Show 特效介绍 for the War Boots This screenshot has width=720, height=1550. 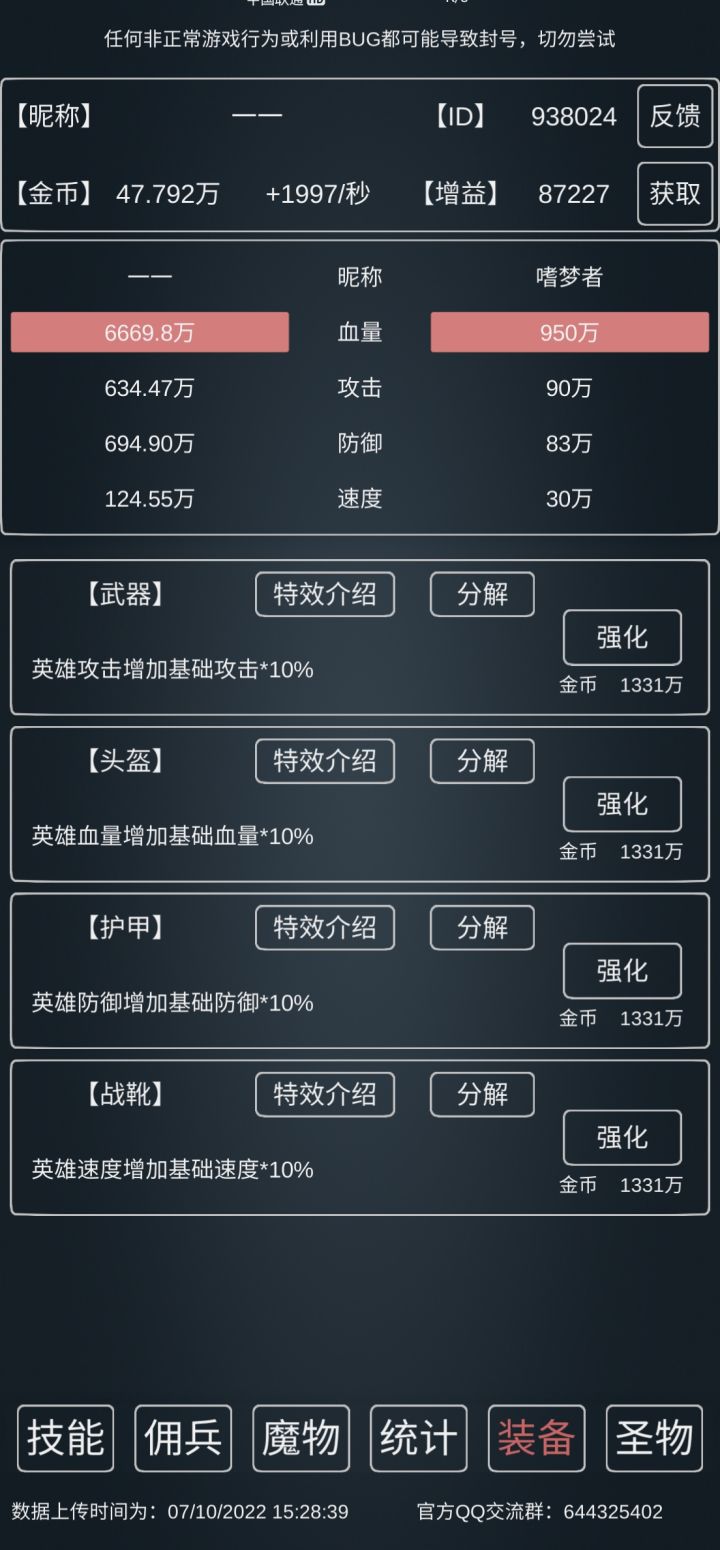[325, 1094]
